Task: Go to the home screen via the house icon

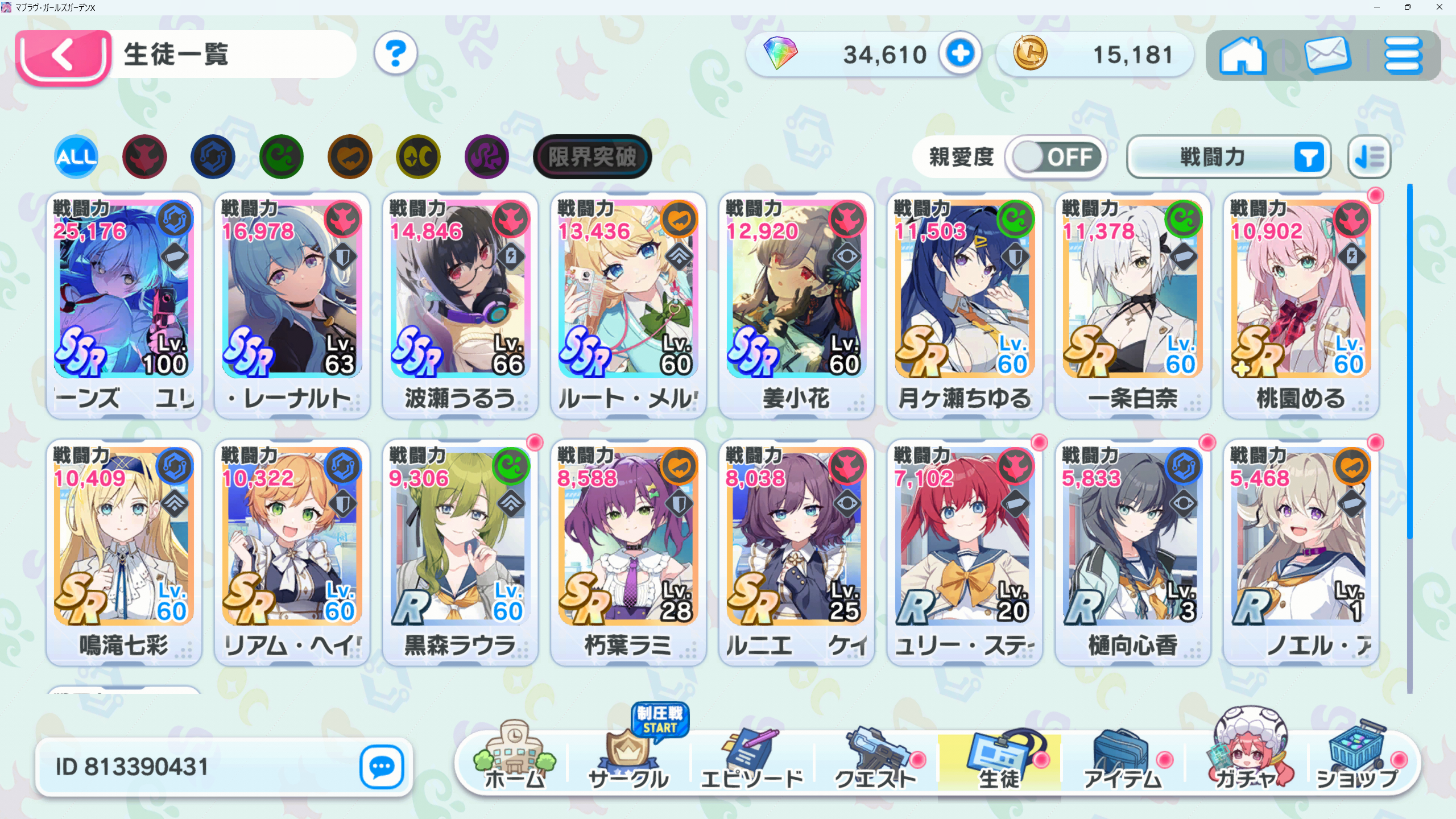Action: click(1243, 55)
